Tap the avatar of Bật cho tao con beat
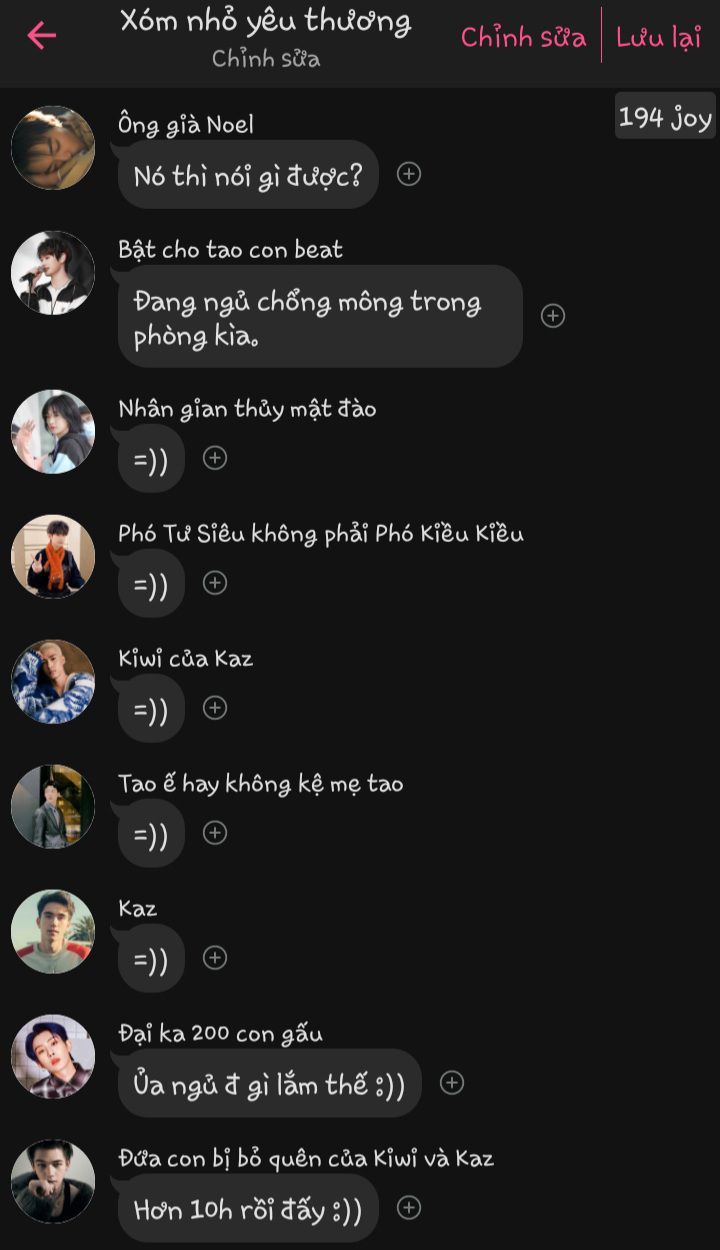Screen dimensions: 720x1250 coord(53,273)
